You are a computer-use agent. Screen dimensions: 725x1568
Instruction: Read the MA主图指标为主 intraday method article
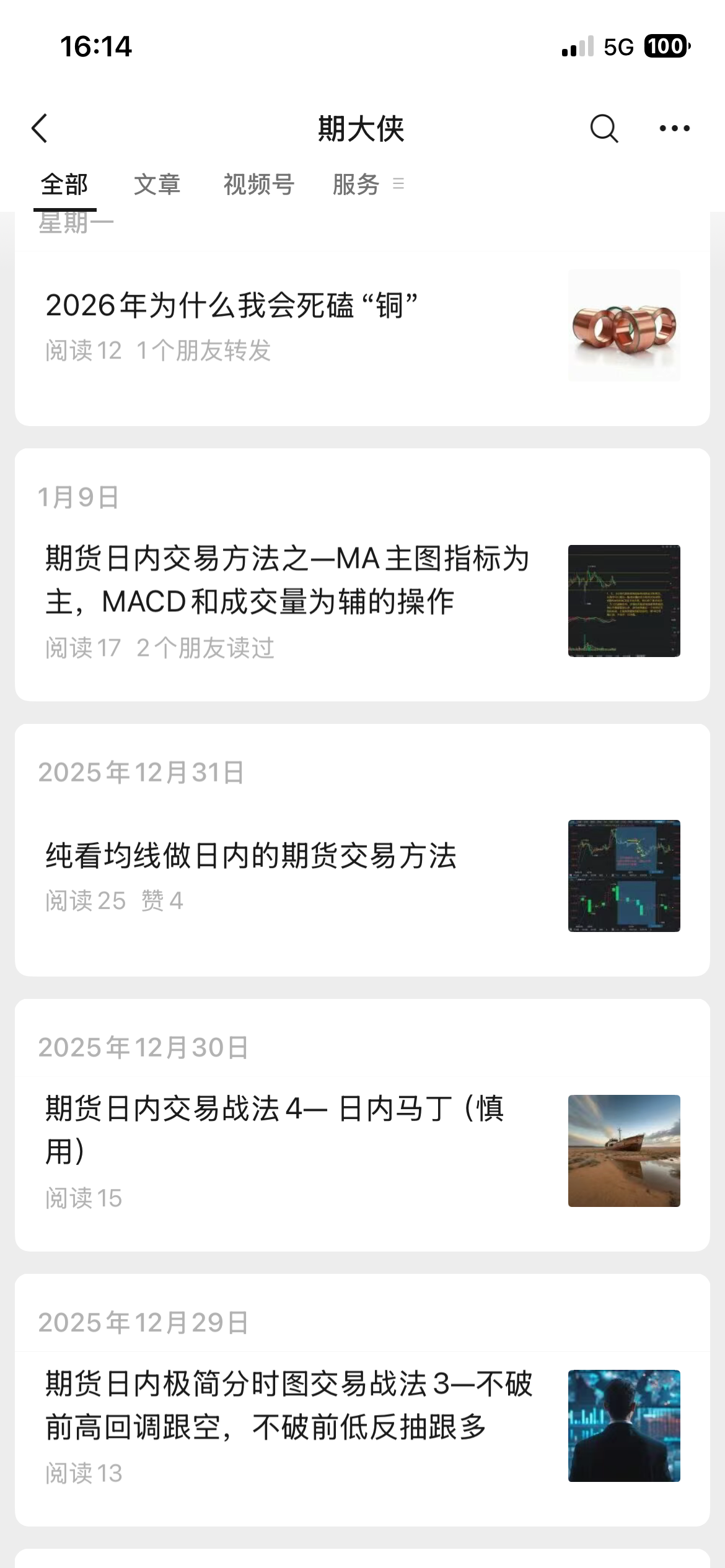tap(288, 580)
